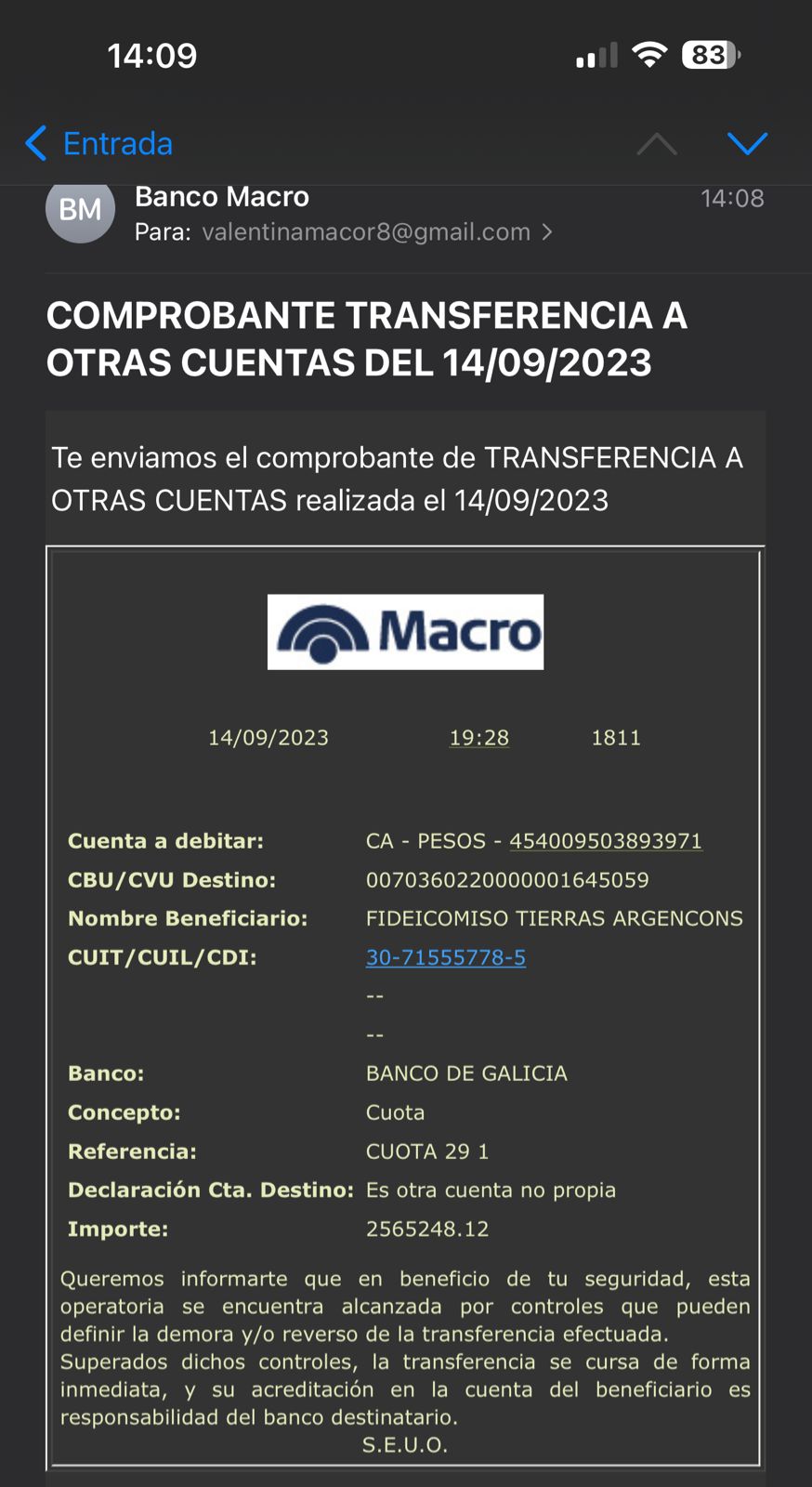Go to the previous message arrow
Screen dimensions: 812x1487
(x=657, y=143)
